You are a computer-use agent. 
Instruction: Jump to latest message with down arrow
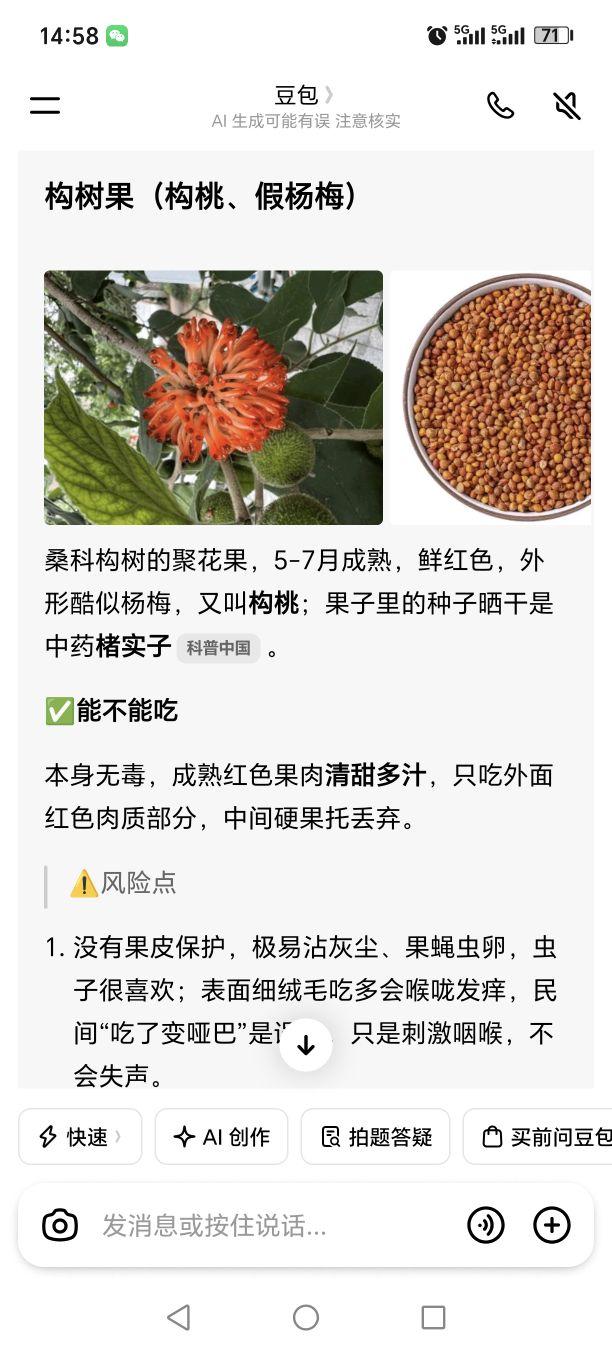coord(306,1045)
